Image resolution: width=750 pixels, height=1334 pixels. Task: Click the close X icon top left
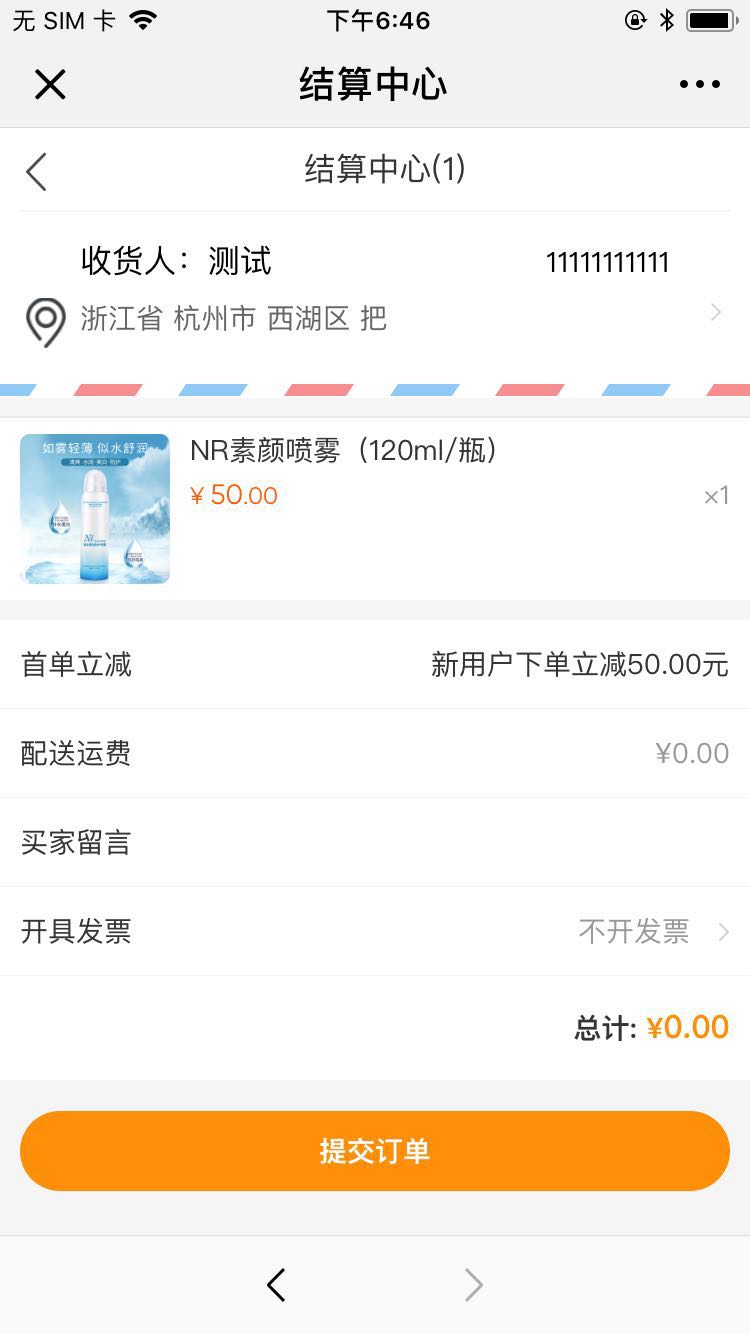point(50,84)
